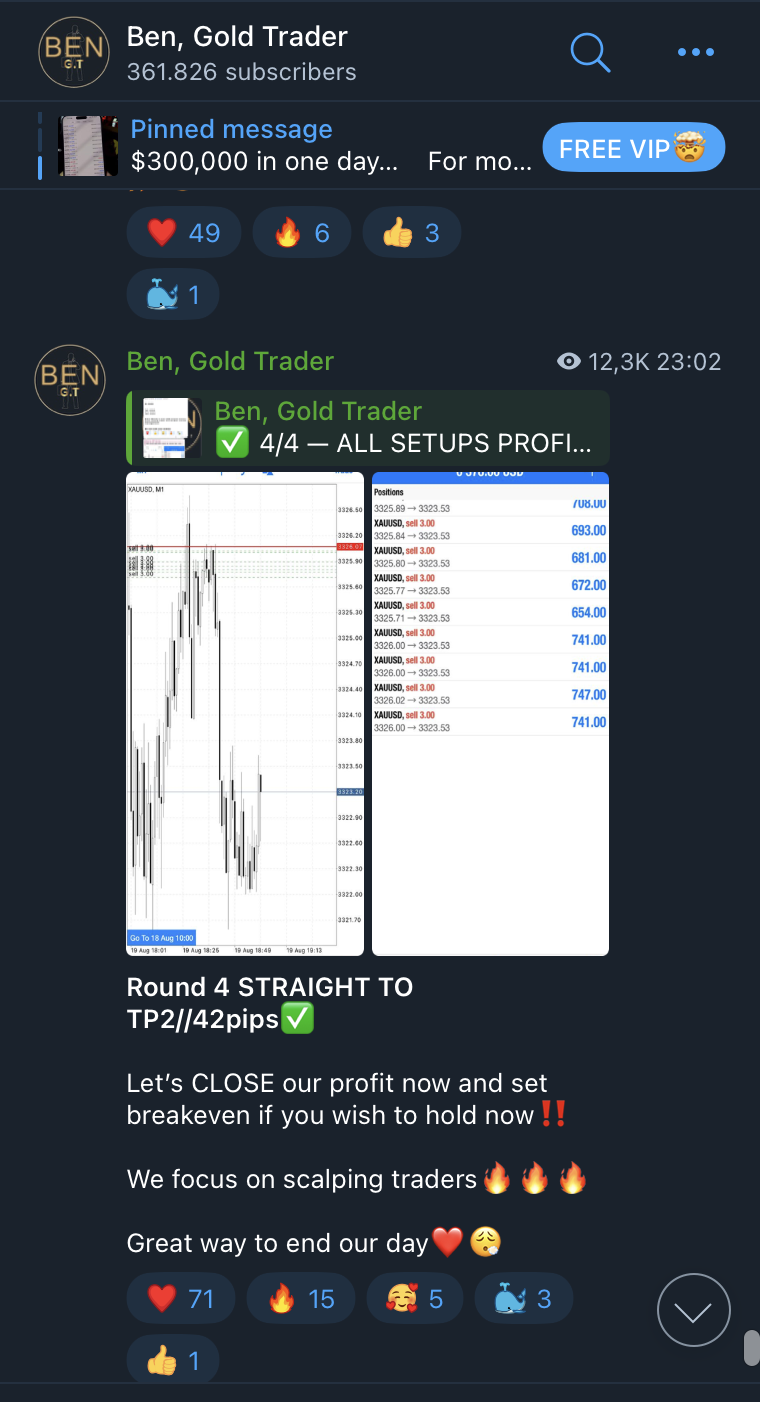View the XAUUSD M1 chart image

coord(245,713)
